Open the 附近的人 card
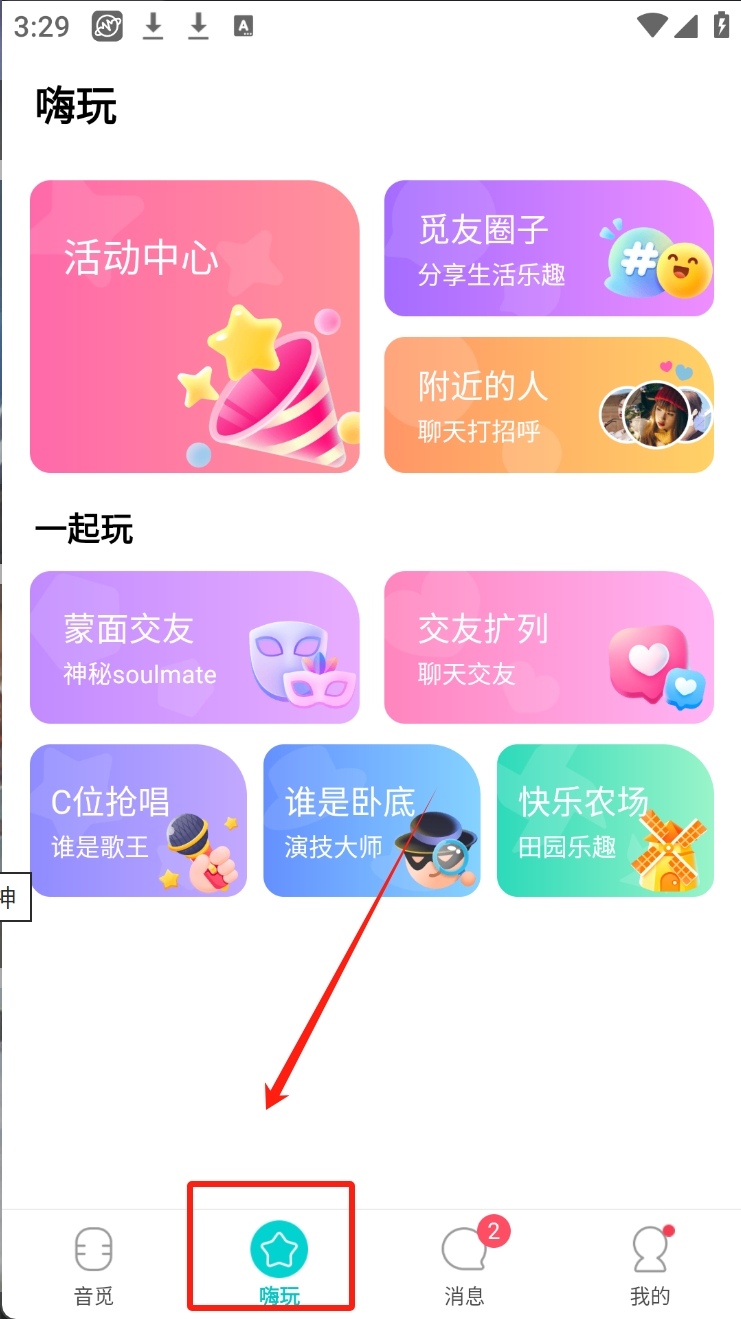 click(548, 404)
